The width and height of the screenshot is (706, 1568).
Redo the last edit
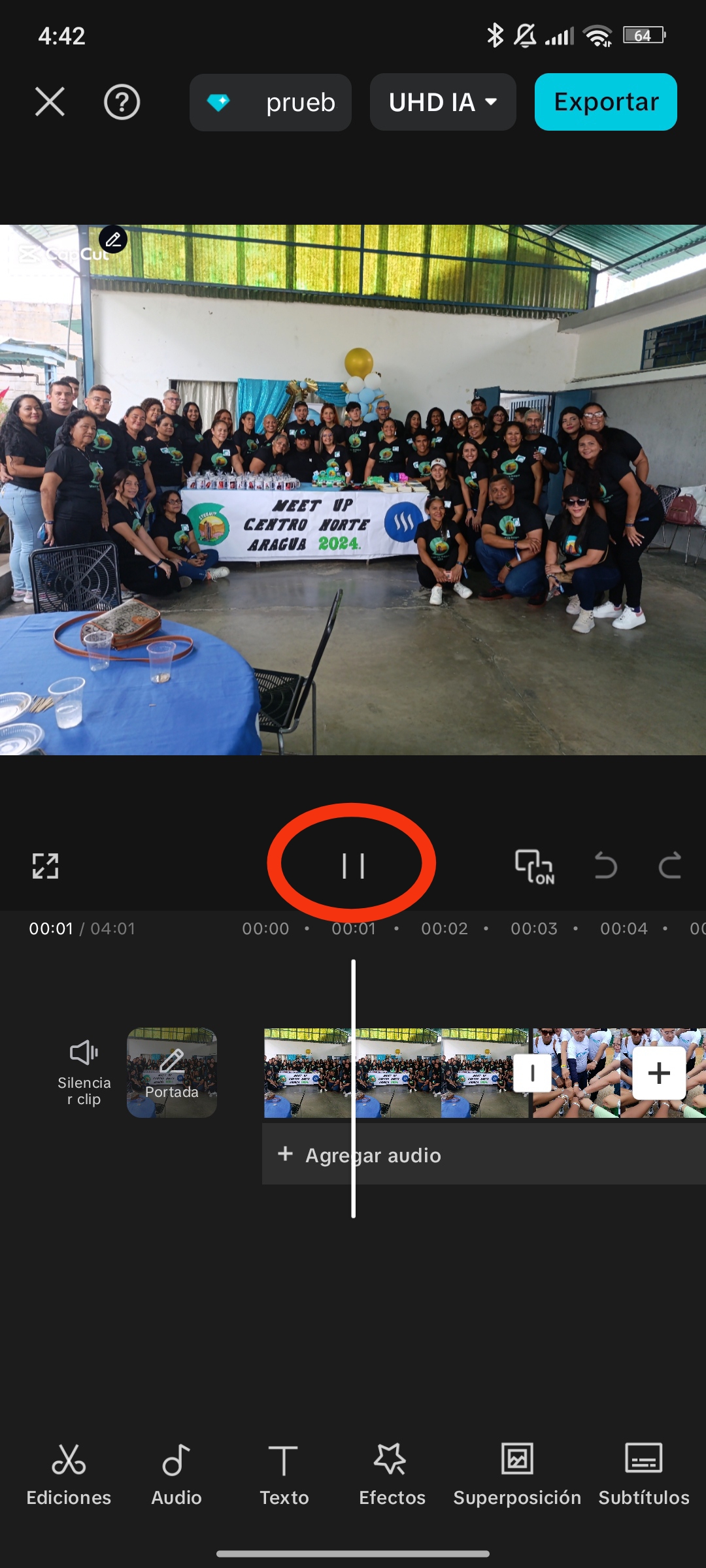click(x=669, y=866)
